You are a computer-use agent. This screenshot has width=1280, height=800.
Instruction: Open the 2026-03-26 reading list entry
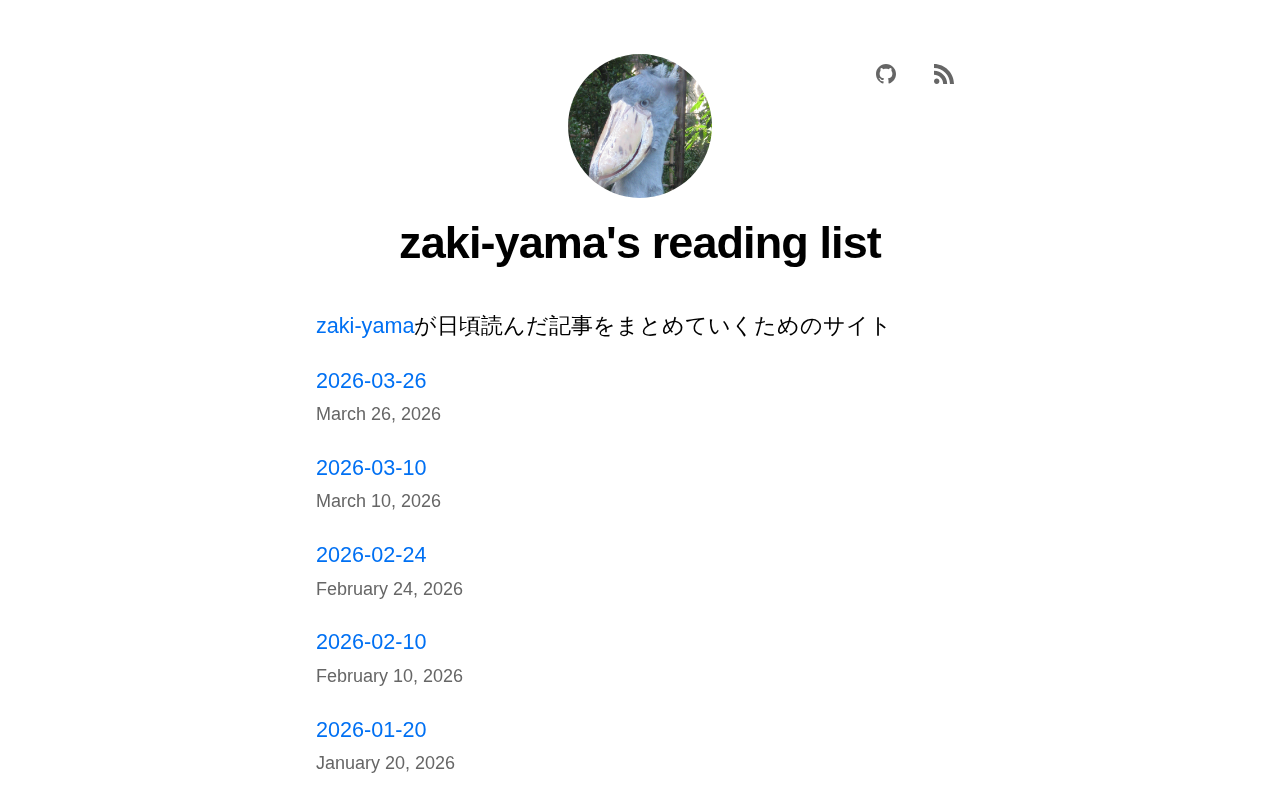pos(371,381)
